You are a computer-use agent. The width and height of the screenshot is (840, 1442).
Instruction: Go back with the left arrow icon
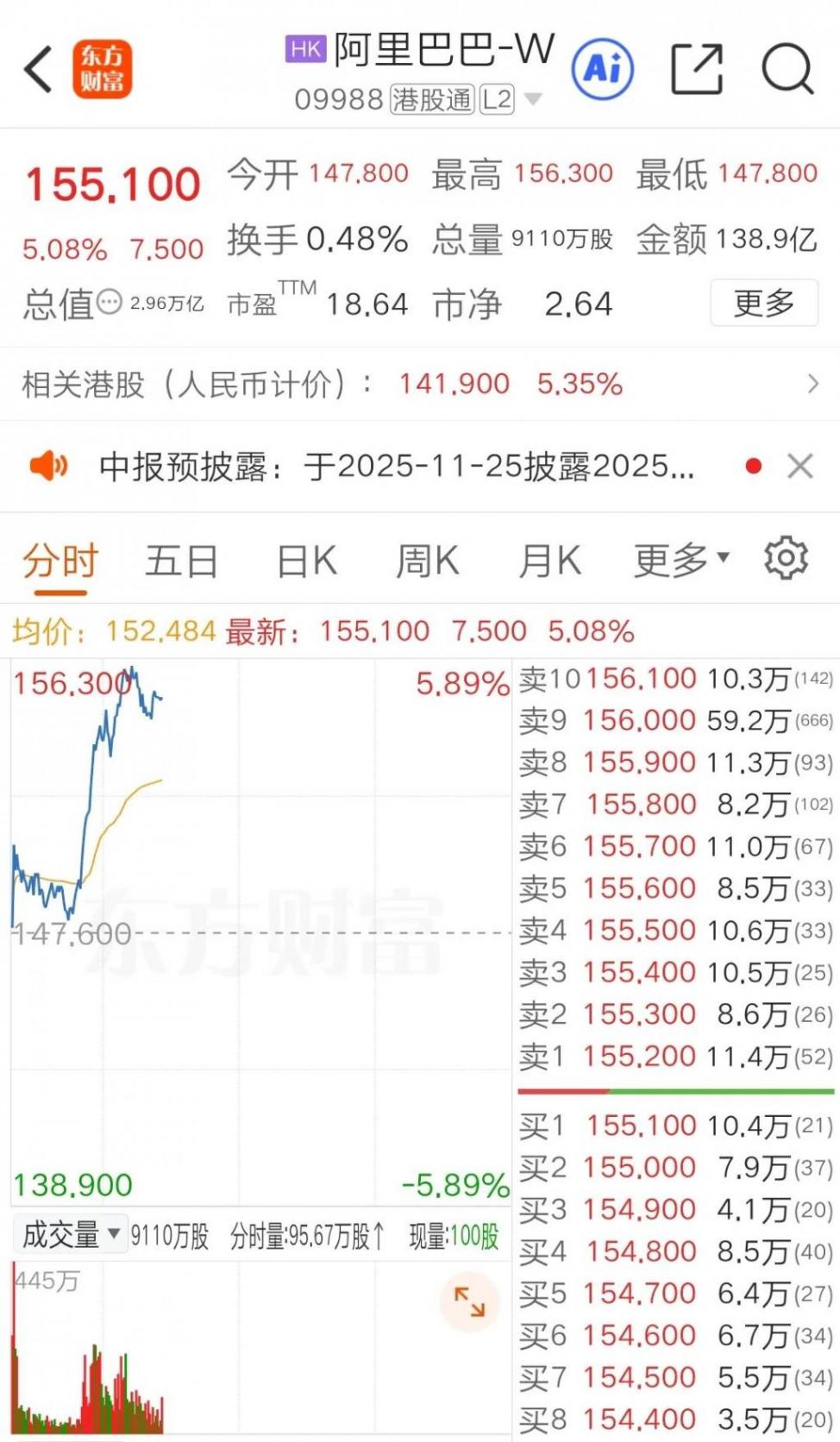pyautogui.click(x=36, y=68)
